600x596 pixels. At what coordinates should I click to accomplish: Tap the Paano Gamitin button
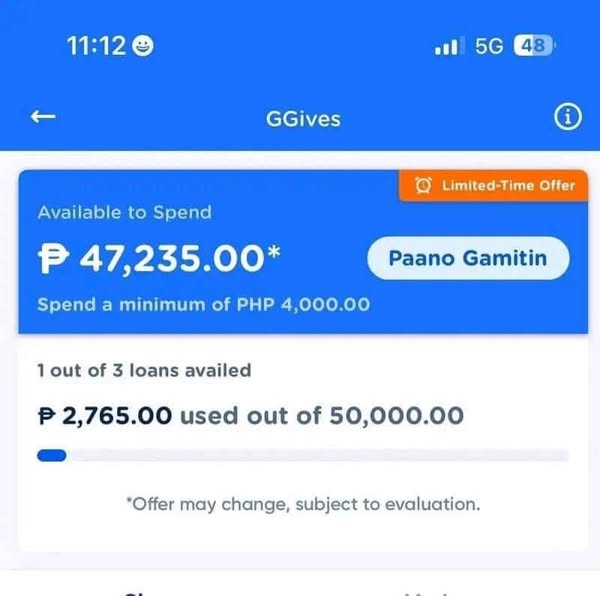pyautogui.click(x=467, y=258)
